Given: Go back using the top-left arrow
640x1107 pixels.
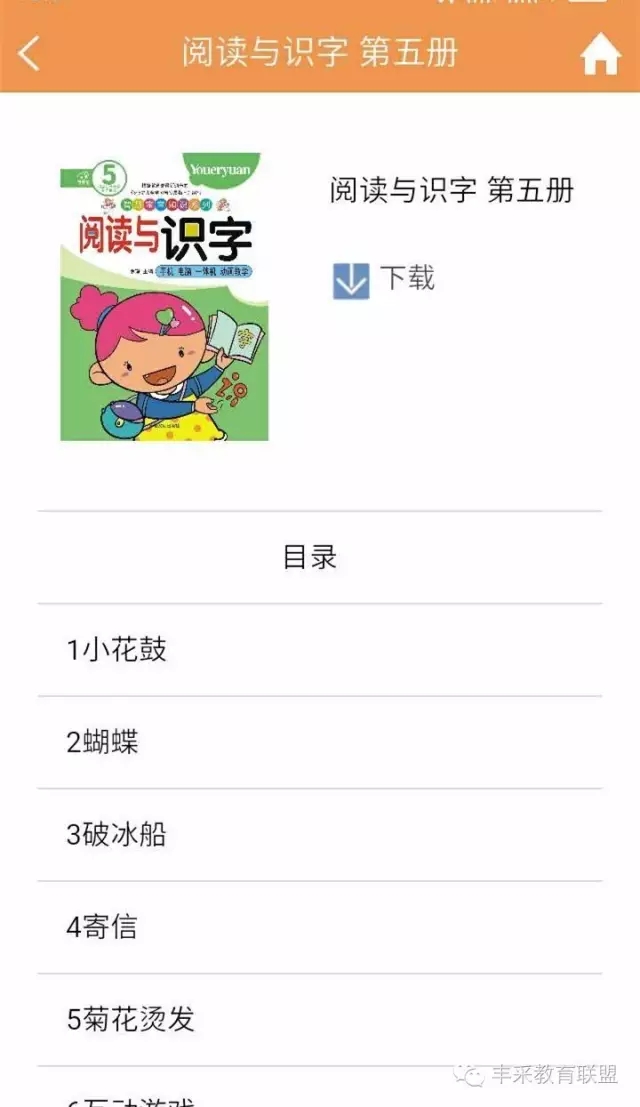Looking at the screenshot, I should [30, 54].
